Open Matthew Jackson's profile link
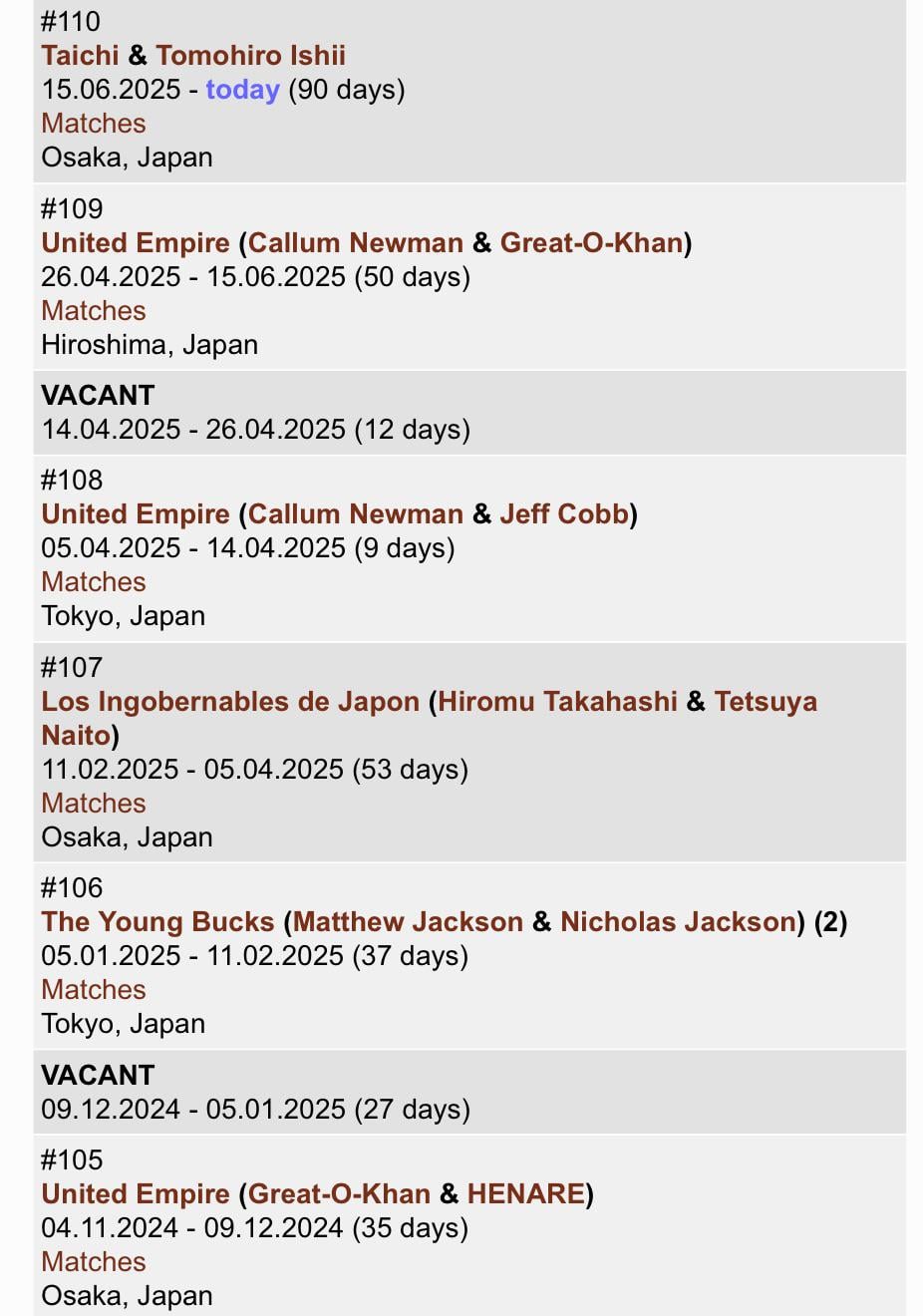 coord(408,922)
